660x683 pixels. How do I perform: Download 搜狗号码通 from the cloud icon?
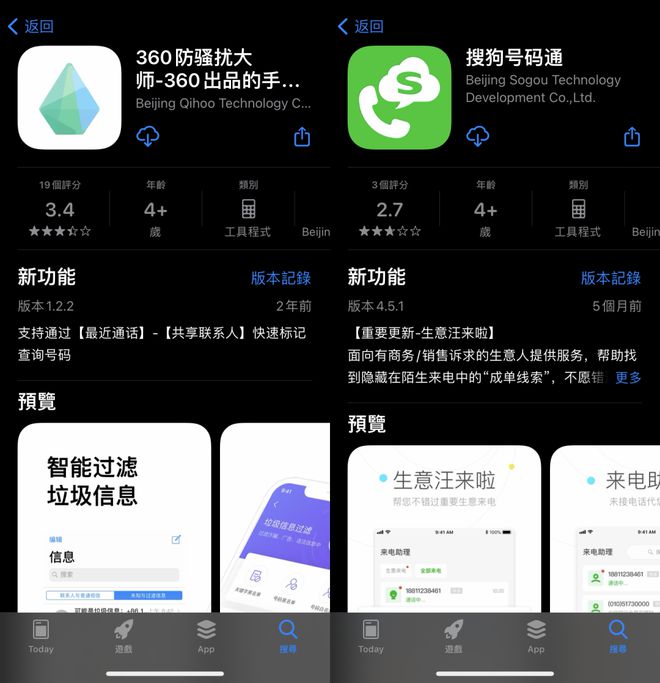click(x=478, y=137)
